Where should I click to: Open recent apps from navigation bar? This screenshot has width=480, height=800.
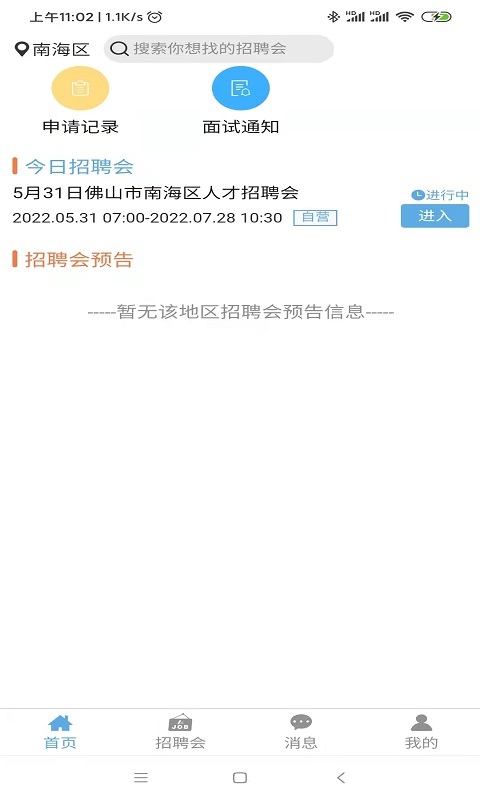click(141, 778)
